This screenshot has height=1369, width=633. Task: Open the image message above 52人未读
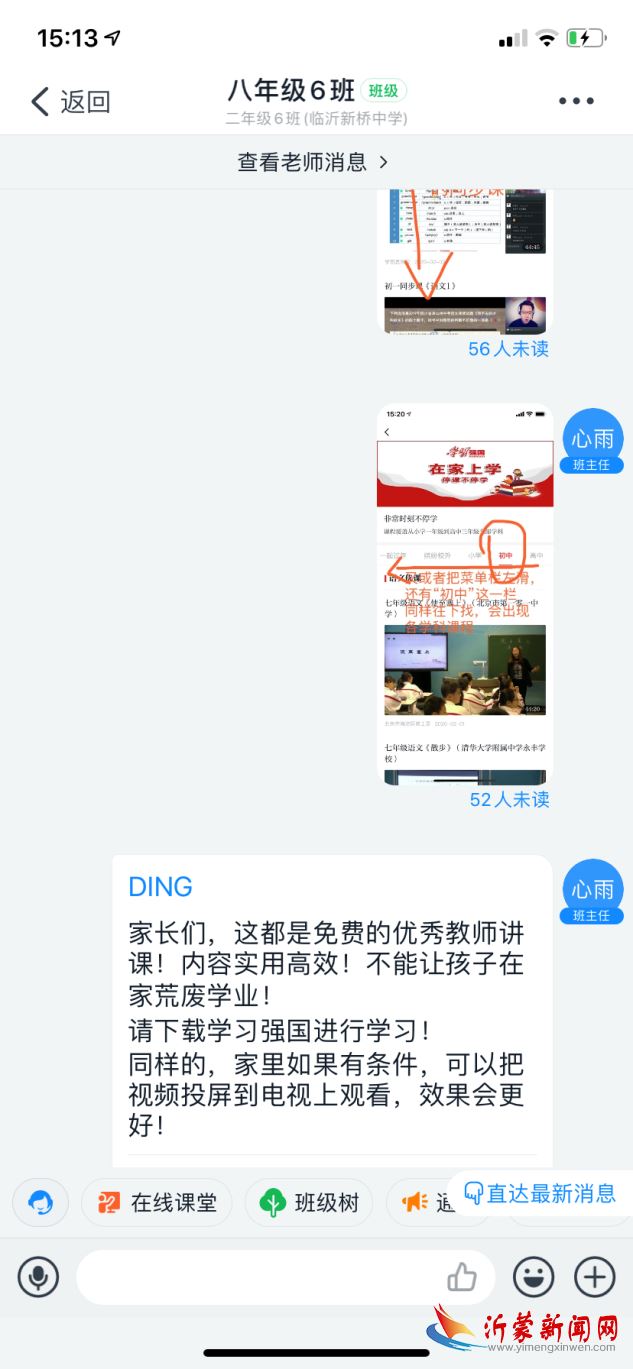(465, 594)
